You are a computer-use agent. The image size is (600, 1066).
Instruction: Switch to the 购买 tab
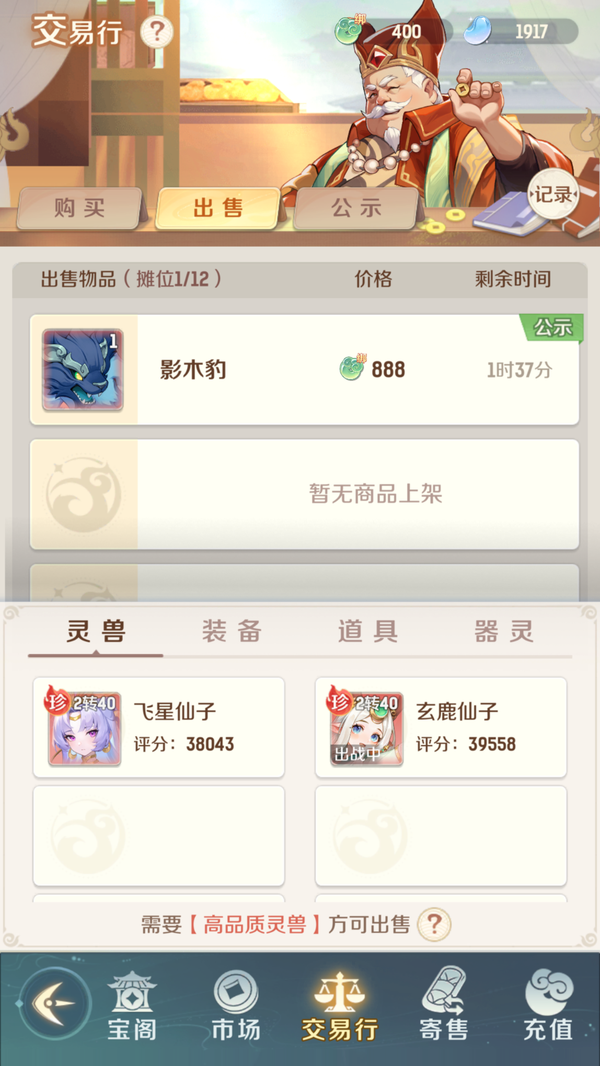[79, 208]
